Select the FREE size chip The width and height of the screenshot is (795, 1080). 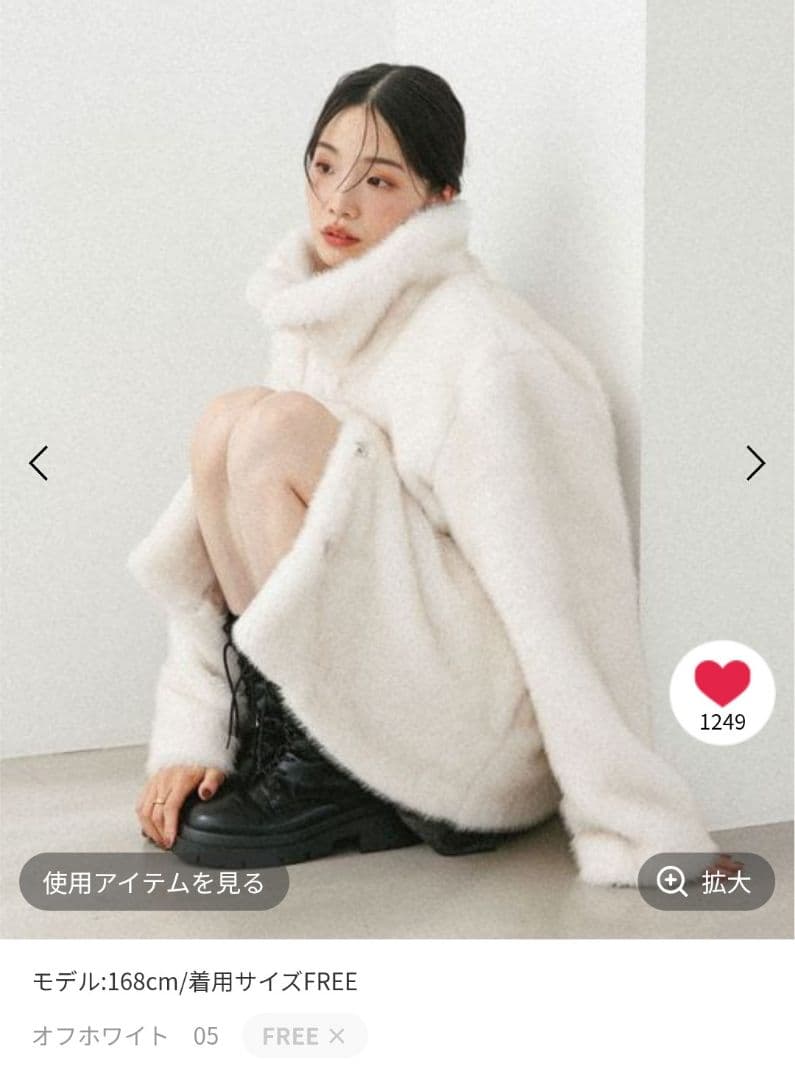pos(304,1036)
